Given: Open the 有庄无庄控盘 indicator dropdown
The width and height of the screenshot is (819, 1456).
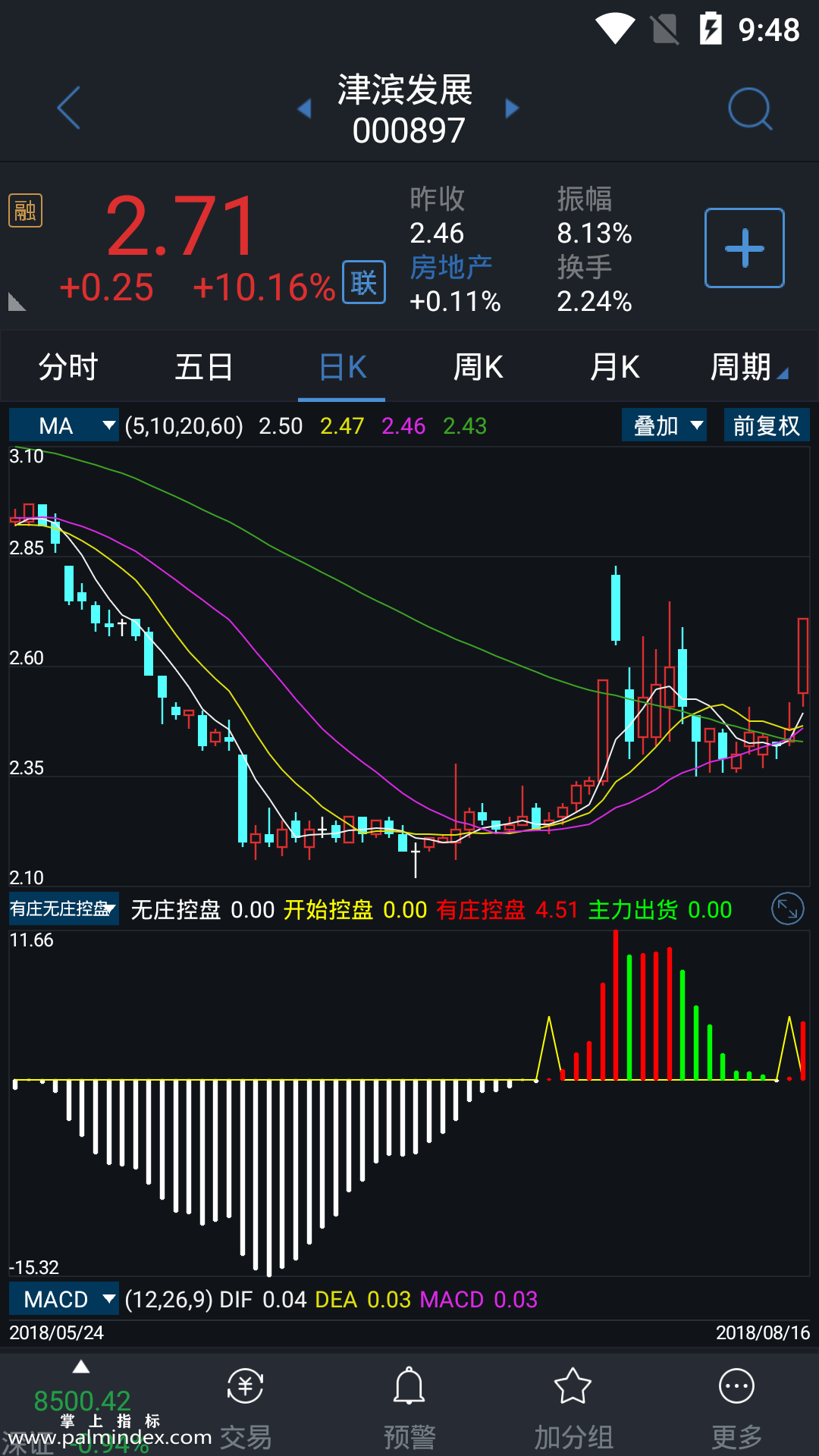Looking at the screenshot, I should 64,908.
